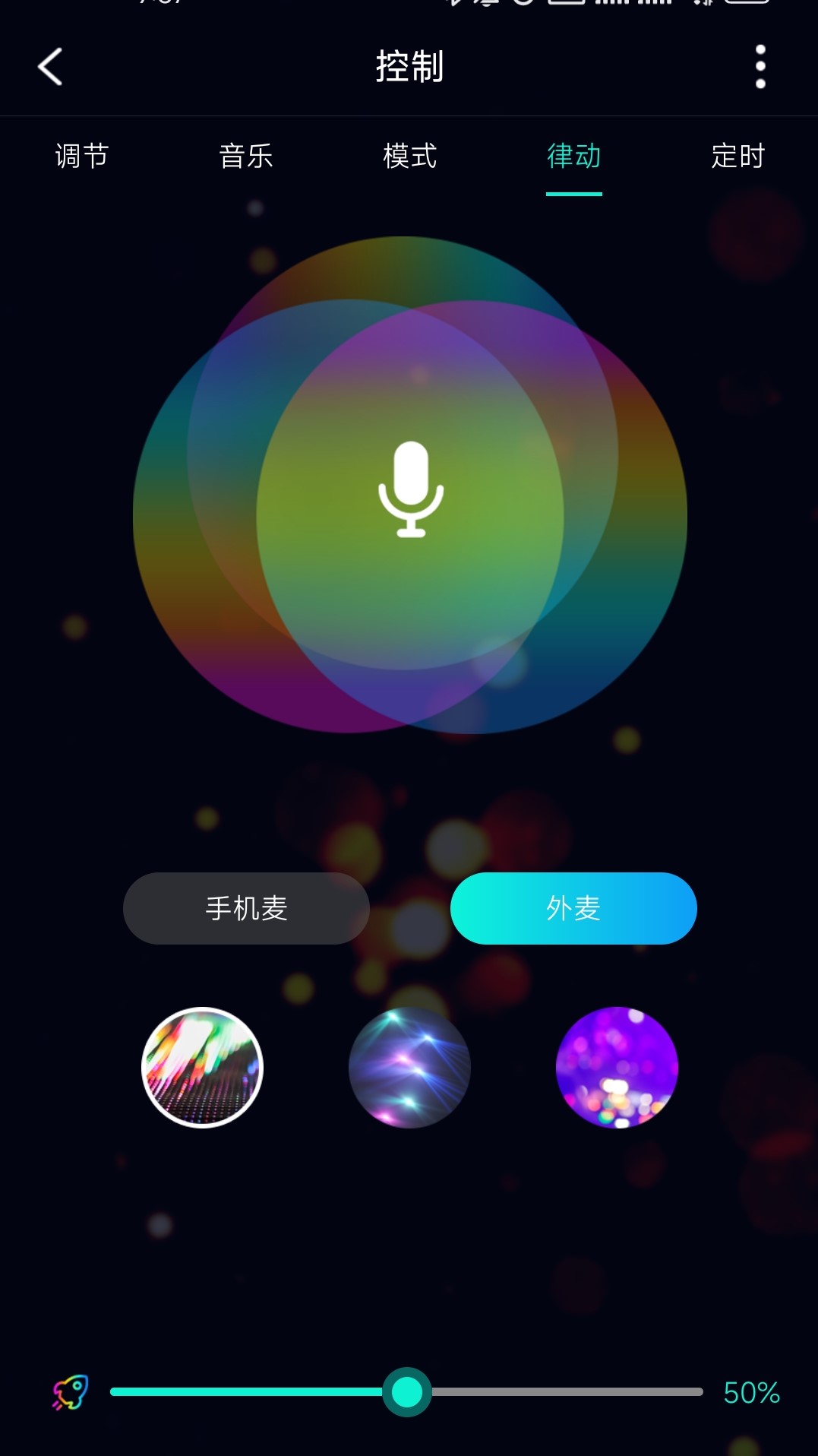The height and width of the screenshot is (1456, 818).
Task: Select the 外麦 option
Action: pos(573,908)
